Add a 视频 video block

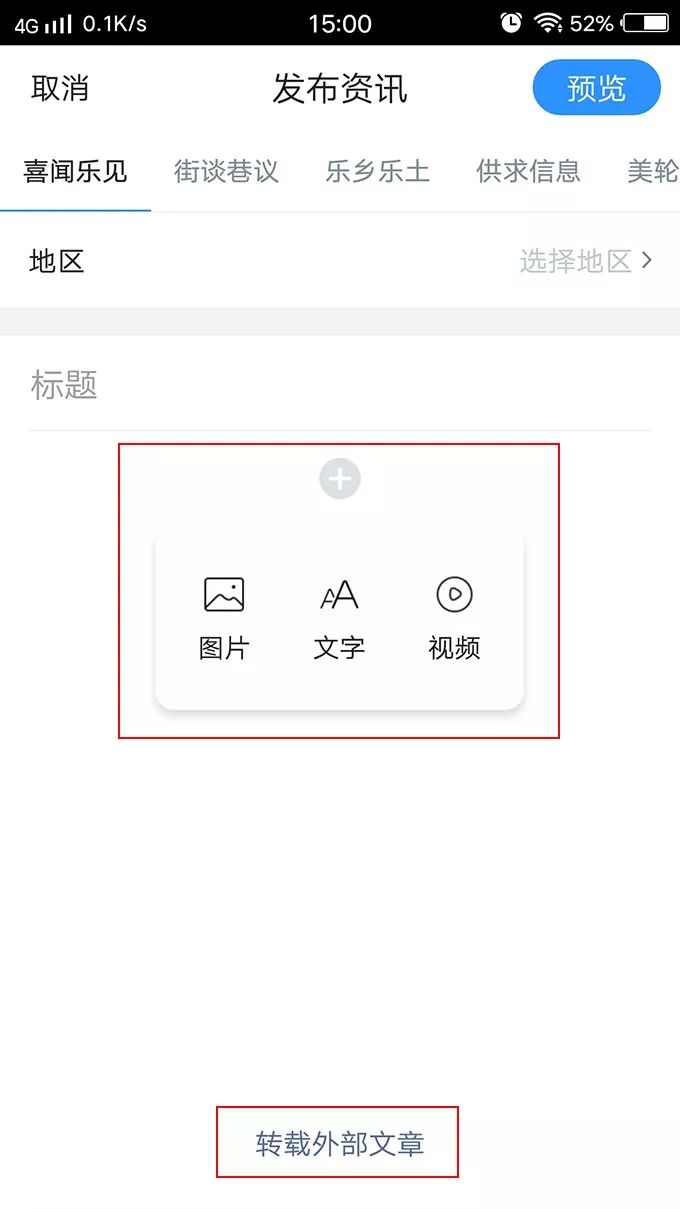454,618
